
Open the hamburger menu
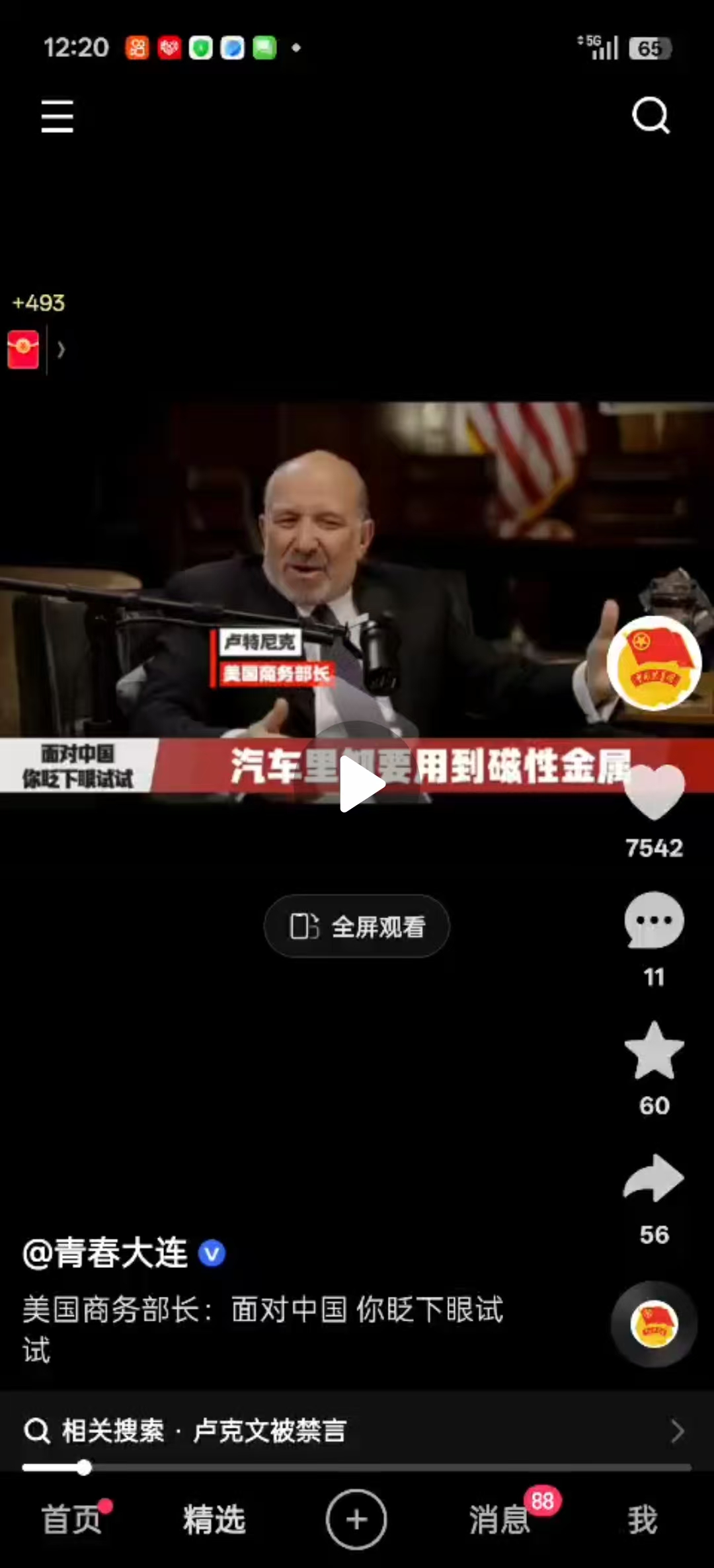(x=57, y=116)
